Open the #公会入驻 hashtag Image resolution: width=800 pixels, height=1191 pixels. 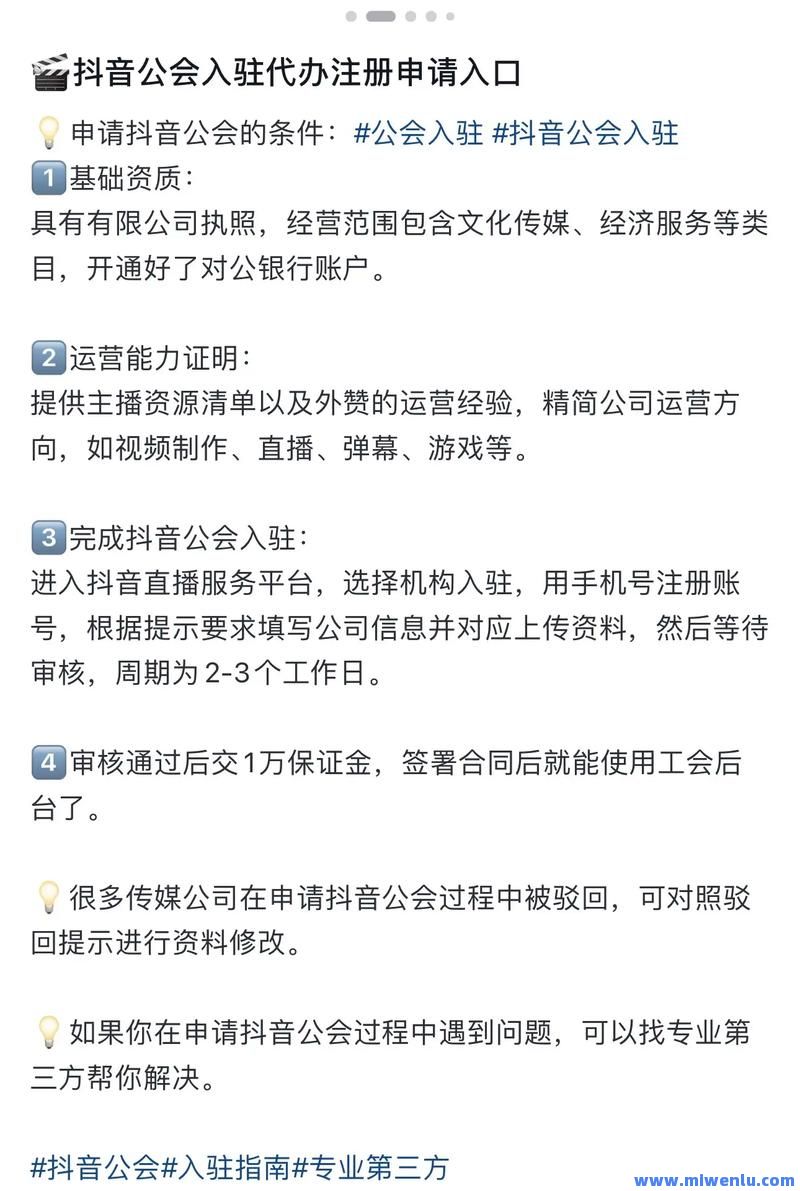[x=418, y=133]
